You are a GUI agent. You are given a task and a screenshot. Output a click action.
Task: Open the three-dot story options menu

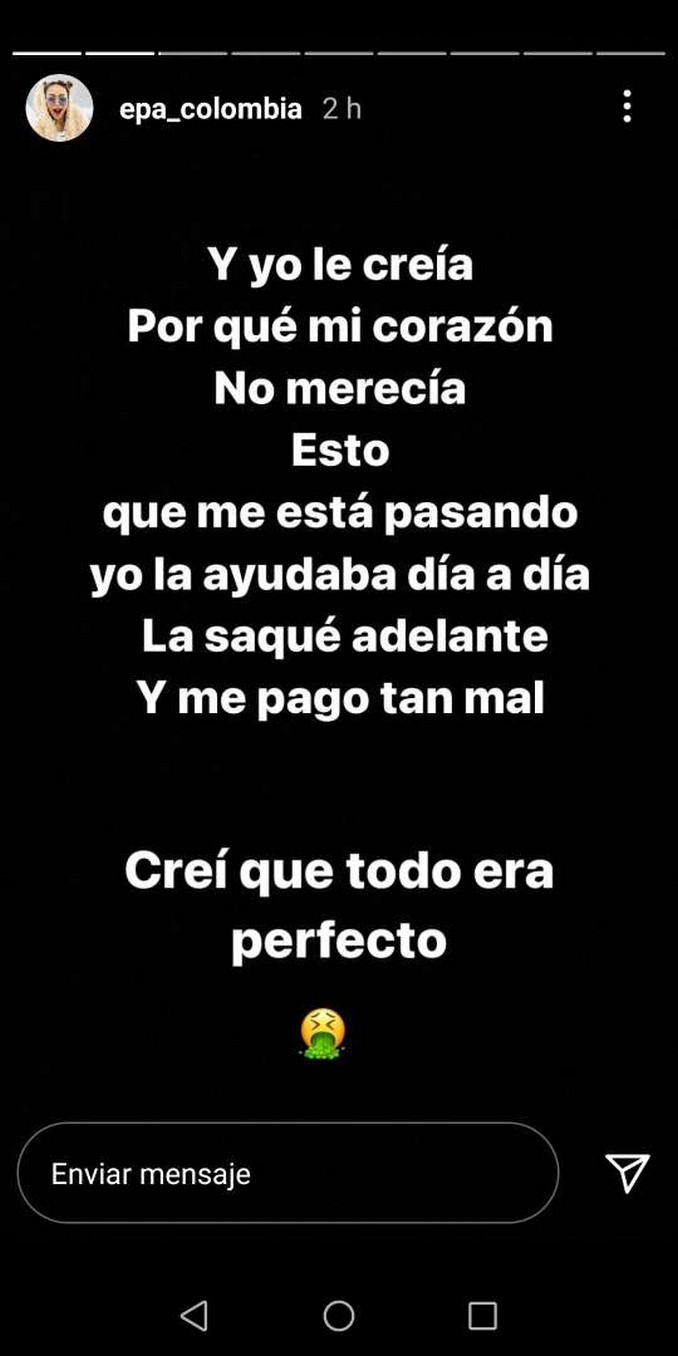point(627,106)
